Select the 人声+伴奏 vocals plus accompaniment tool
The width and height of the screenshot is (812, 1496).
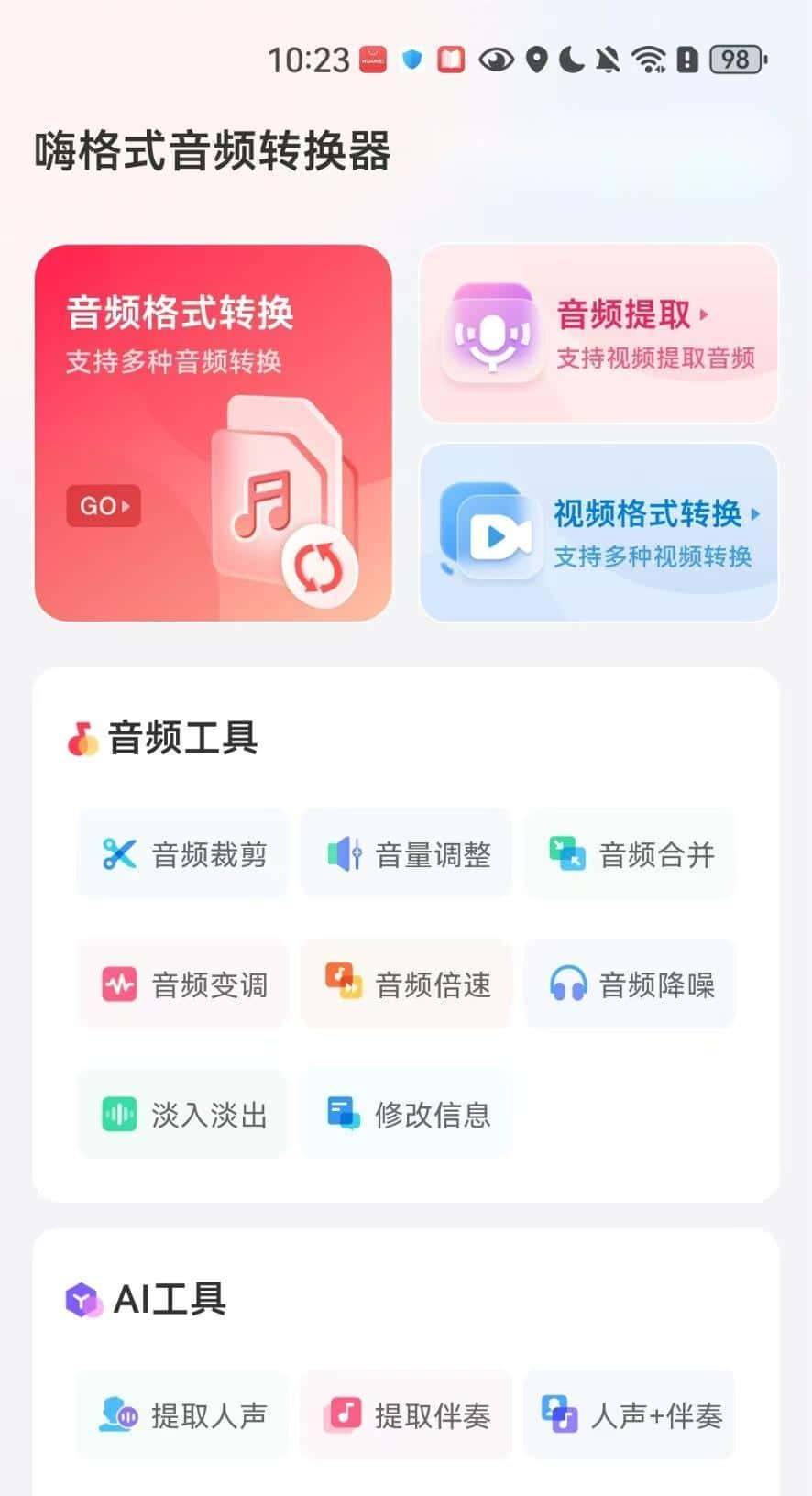[630, 1415]
